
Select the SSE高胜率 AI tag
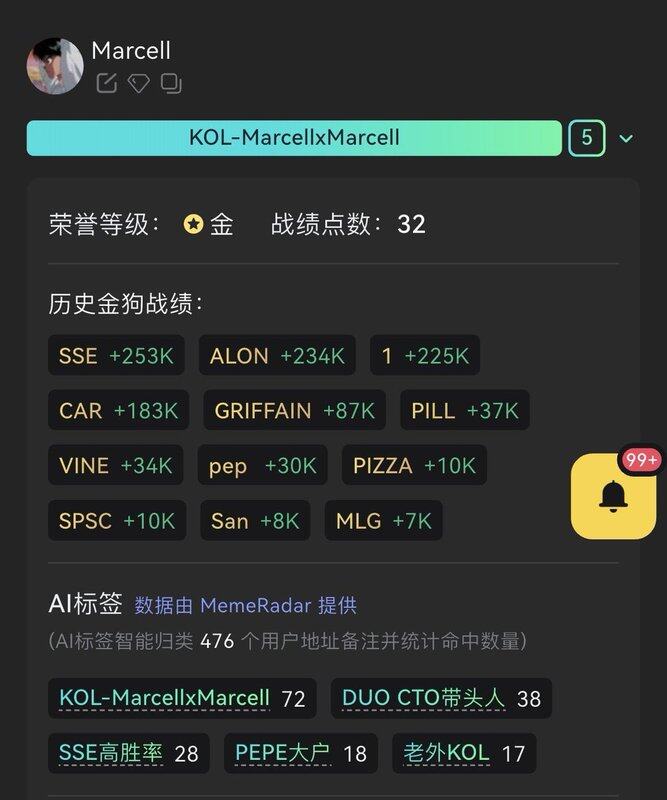click(128, 753)
